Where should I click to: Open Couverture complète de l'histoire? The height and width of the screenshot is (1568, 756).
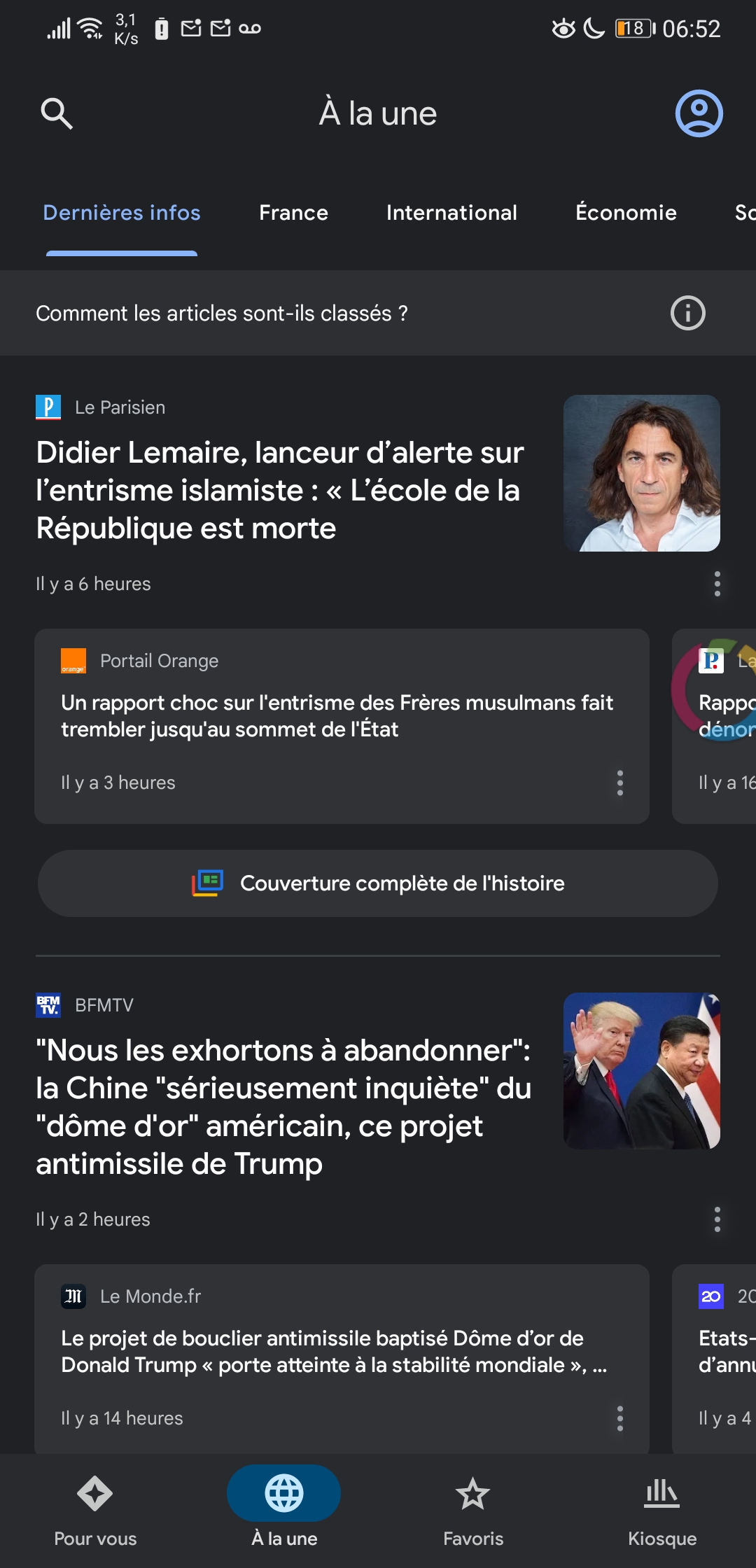[x=378, y=883]
